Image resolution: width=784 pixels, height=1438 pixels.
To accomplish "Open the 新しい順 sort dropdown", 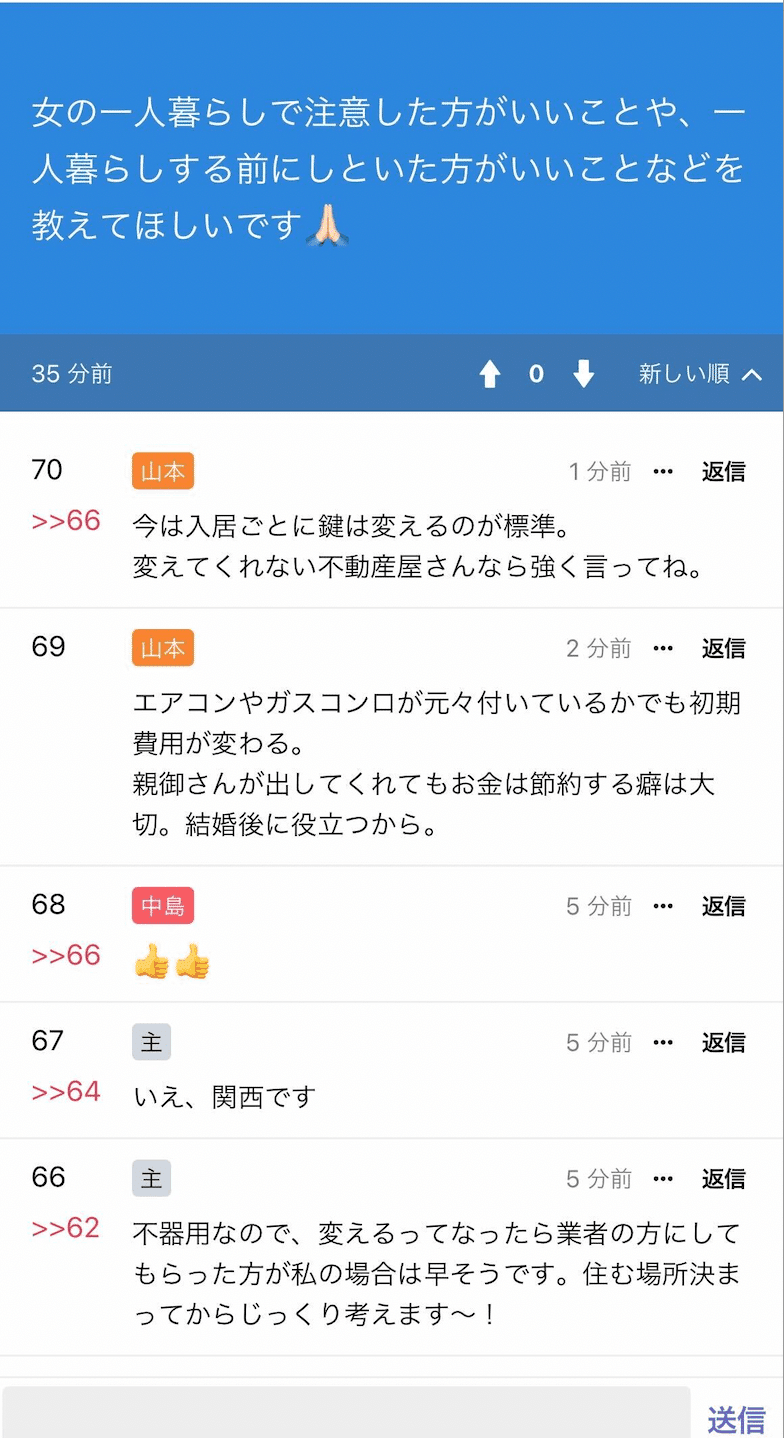I will (x=701, y=374).
